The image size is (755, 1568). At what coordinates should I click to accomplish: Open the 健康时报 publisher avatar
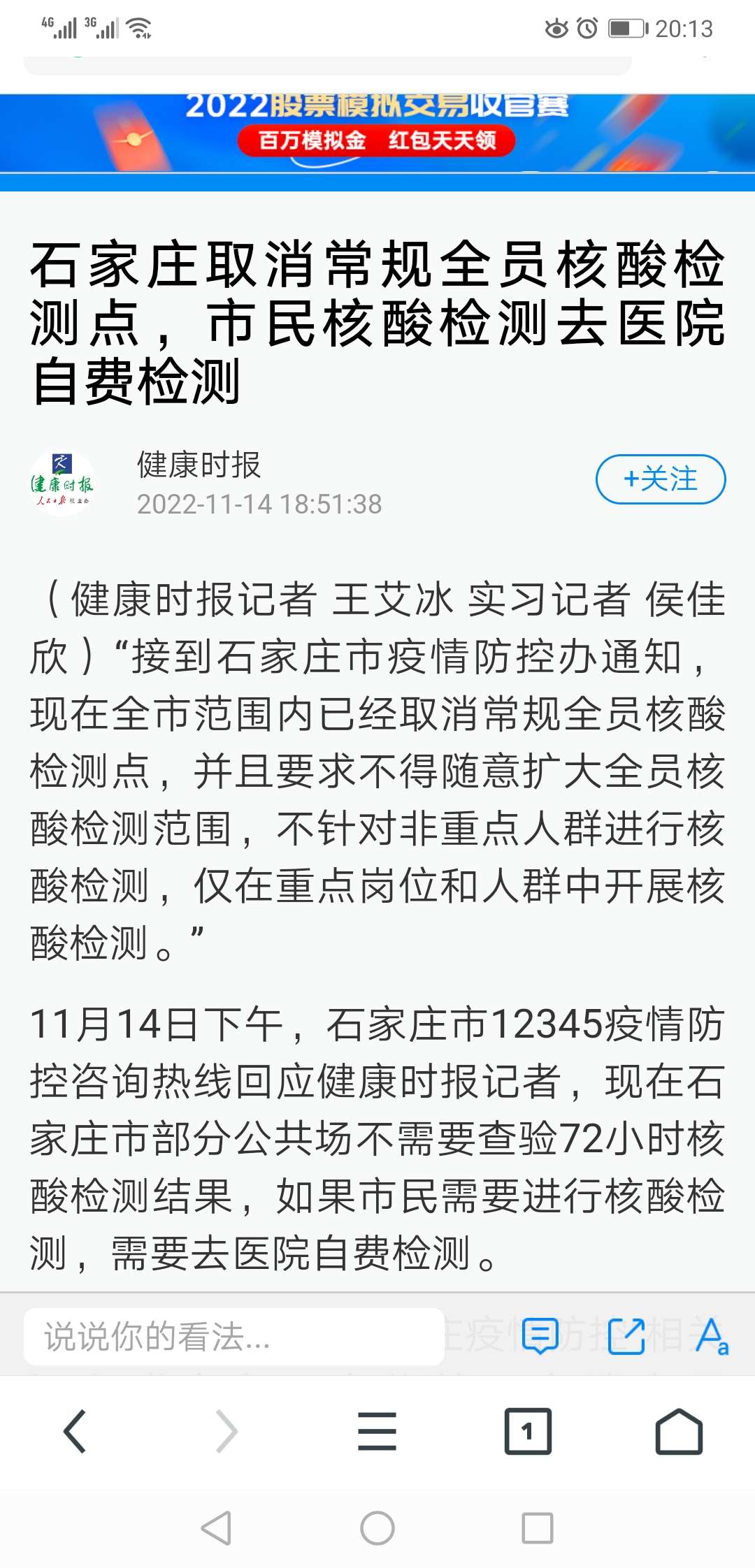[62, 484]
